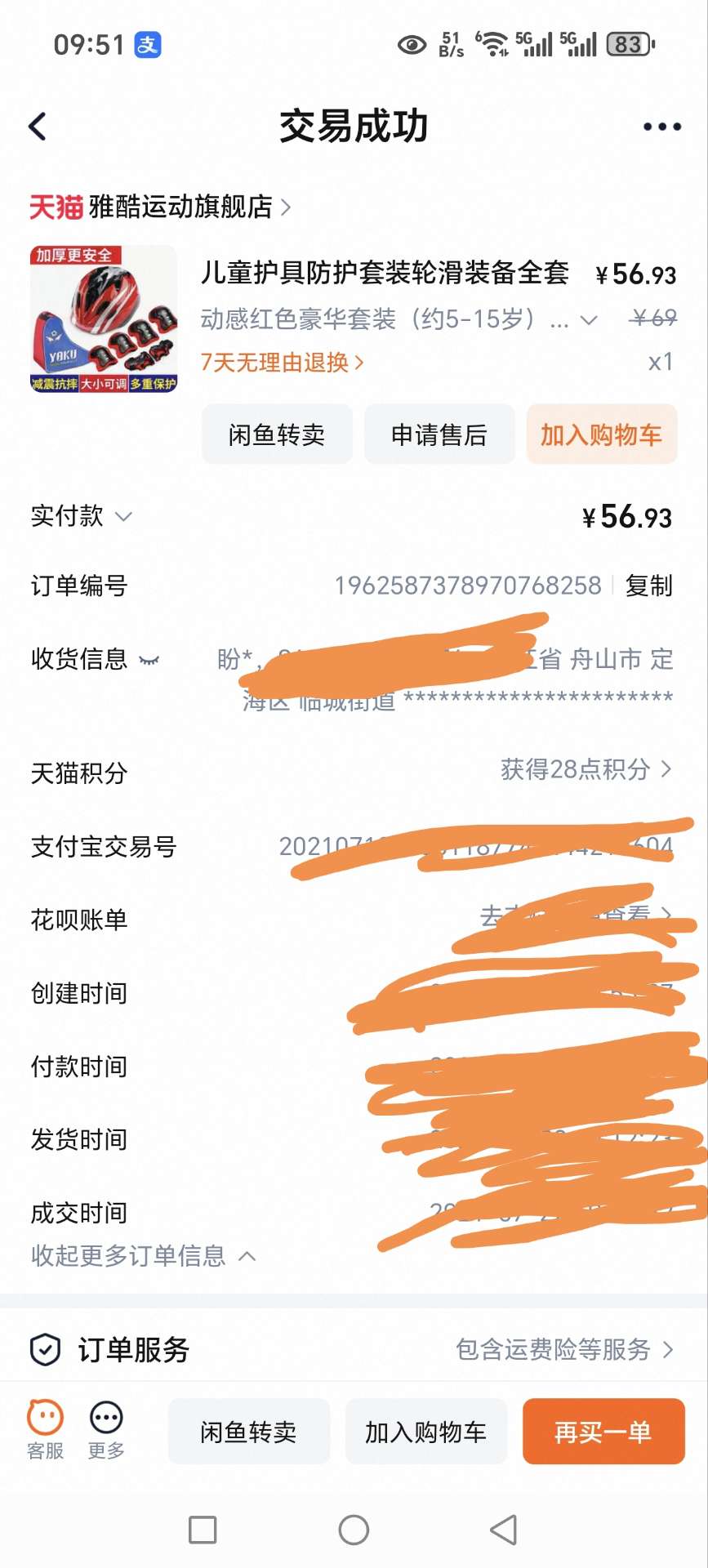Tap the orange 加入购物车 under the product

pos(601,434)
